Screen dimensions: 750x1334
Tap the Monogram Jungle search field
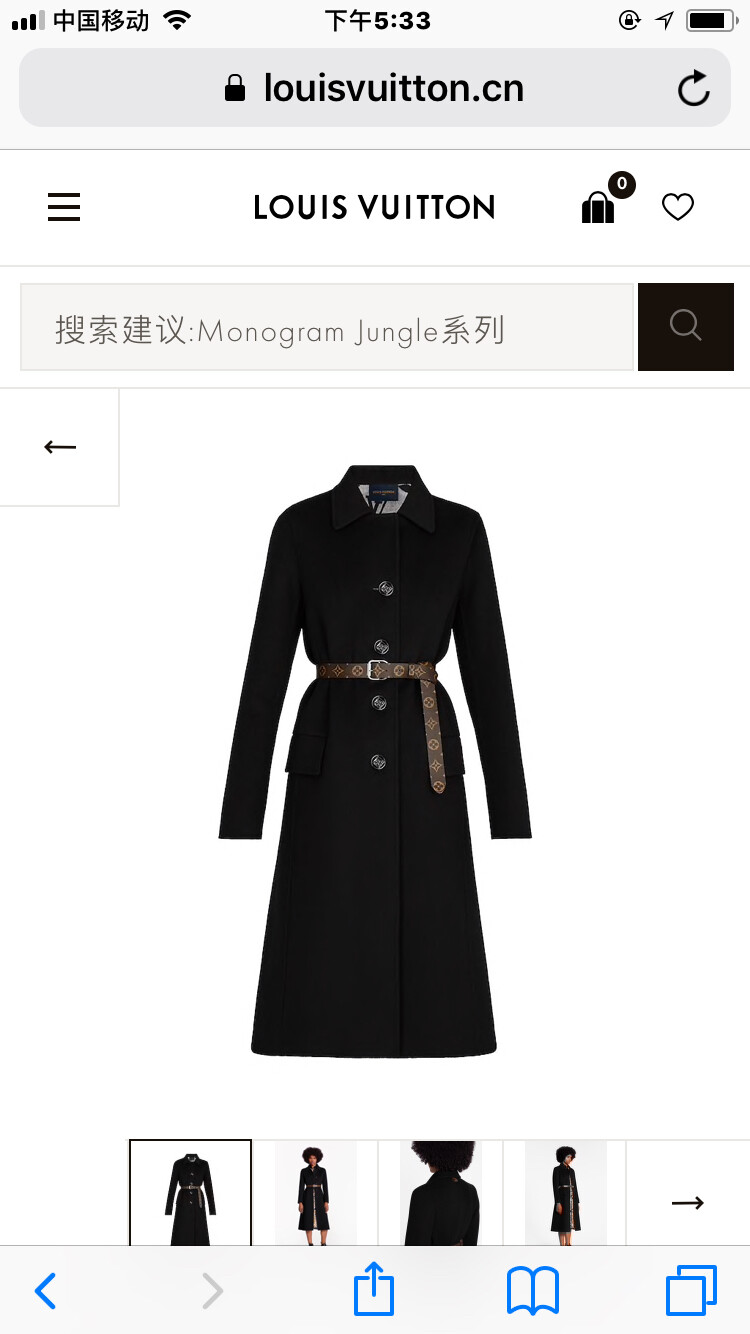click(327, 328)
